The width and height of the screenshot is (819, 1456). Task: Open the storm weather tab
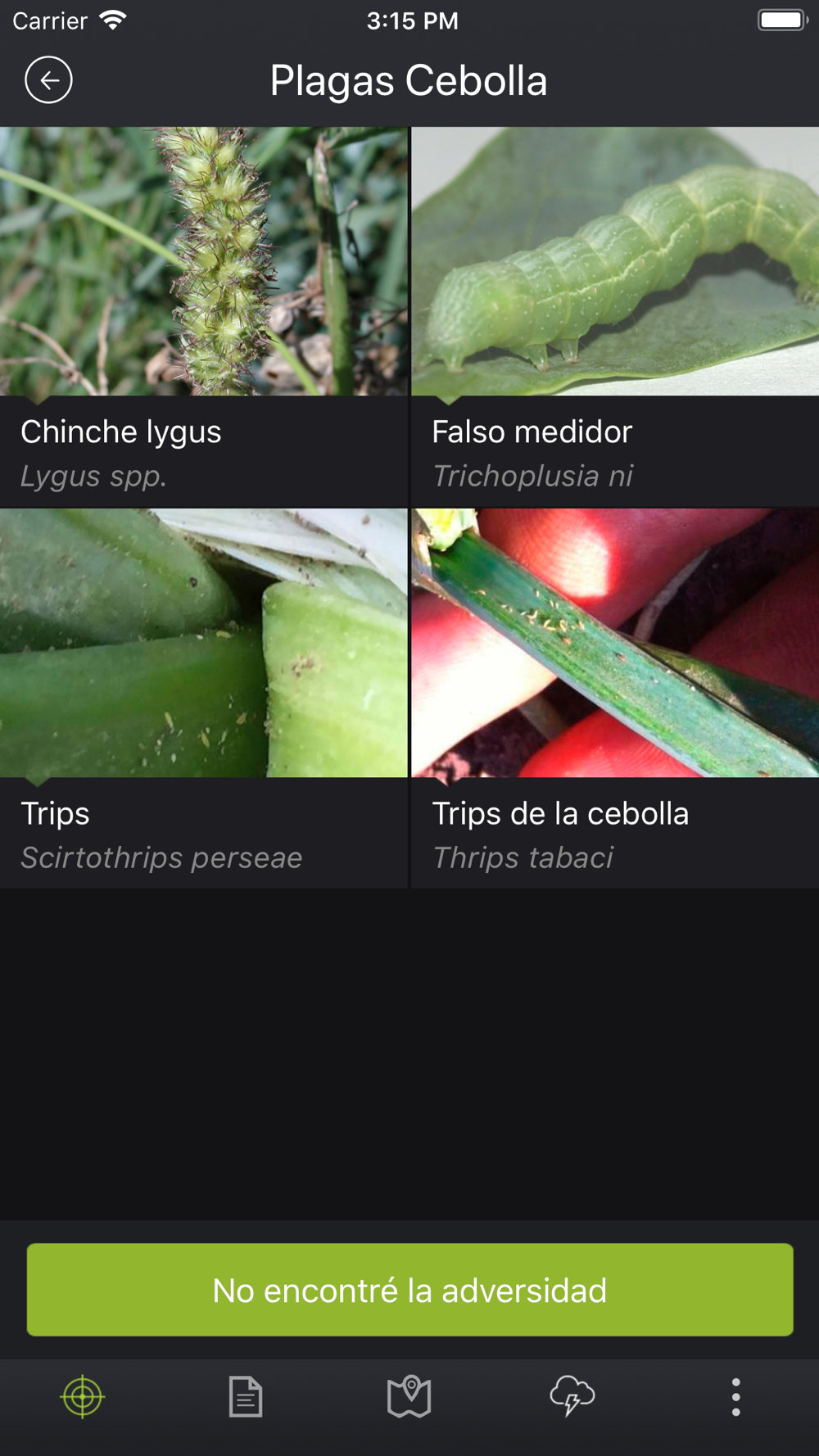pos(572,1397)
